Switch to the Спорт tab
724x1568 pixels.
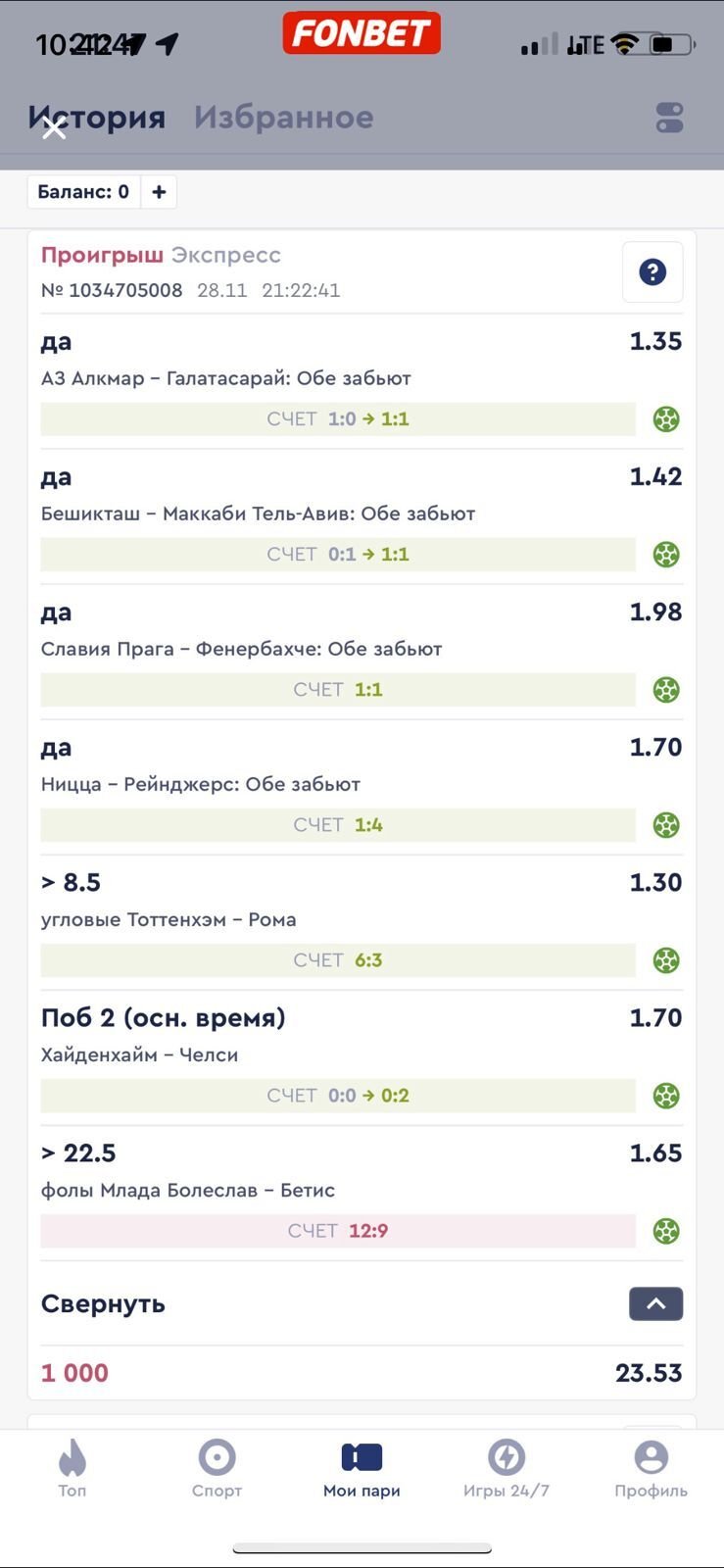217,1468
